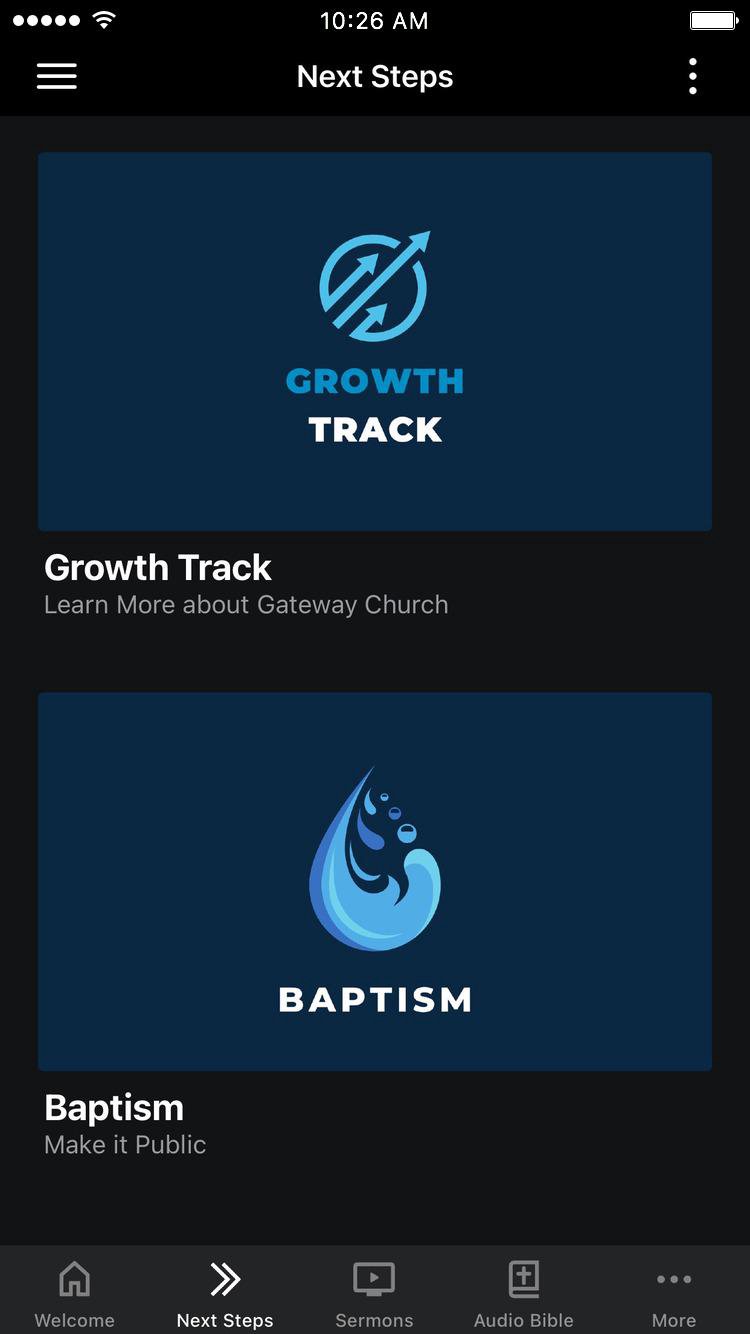
Task: Switch to the Welcome tab
Action: [75, 1294]
